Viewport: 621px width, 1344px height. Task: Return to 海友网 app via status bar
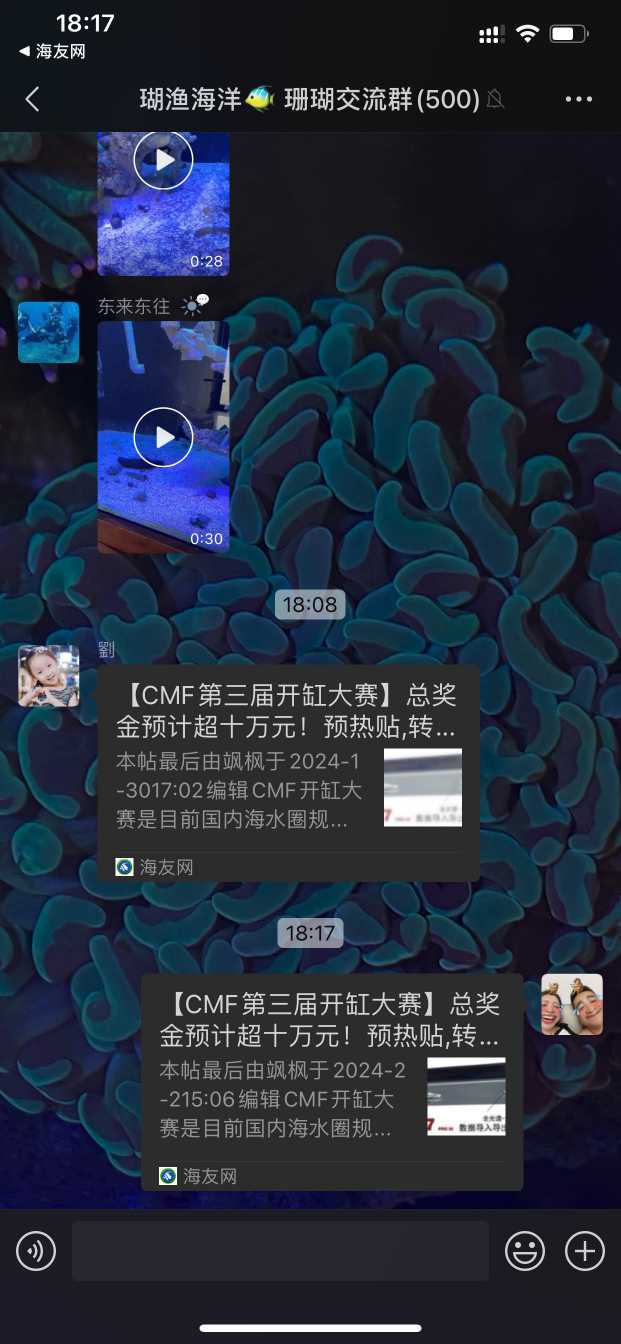(x=52, y=51)
